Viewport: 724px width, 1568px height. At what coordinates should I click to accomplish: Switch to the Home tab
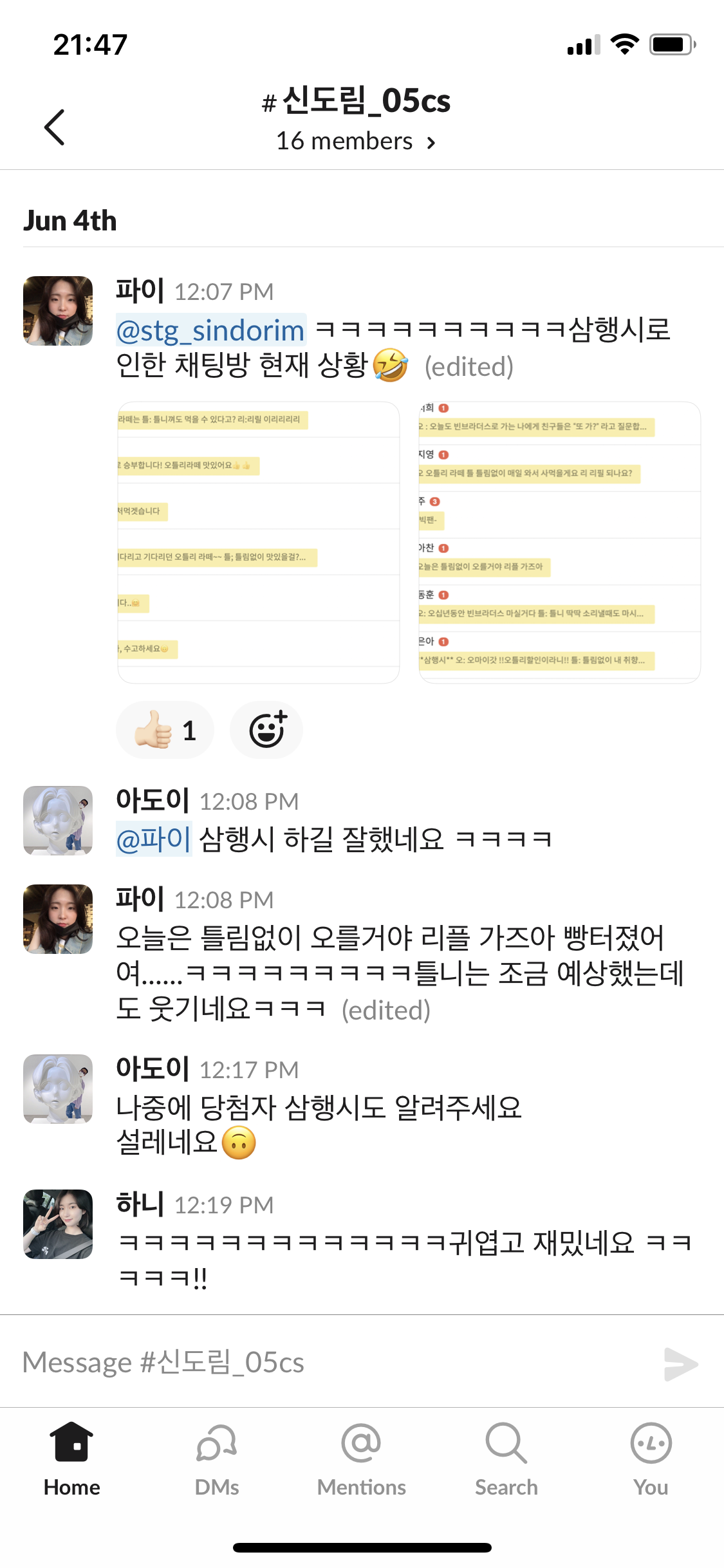tap(72, 1460)
